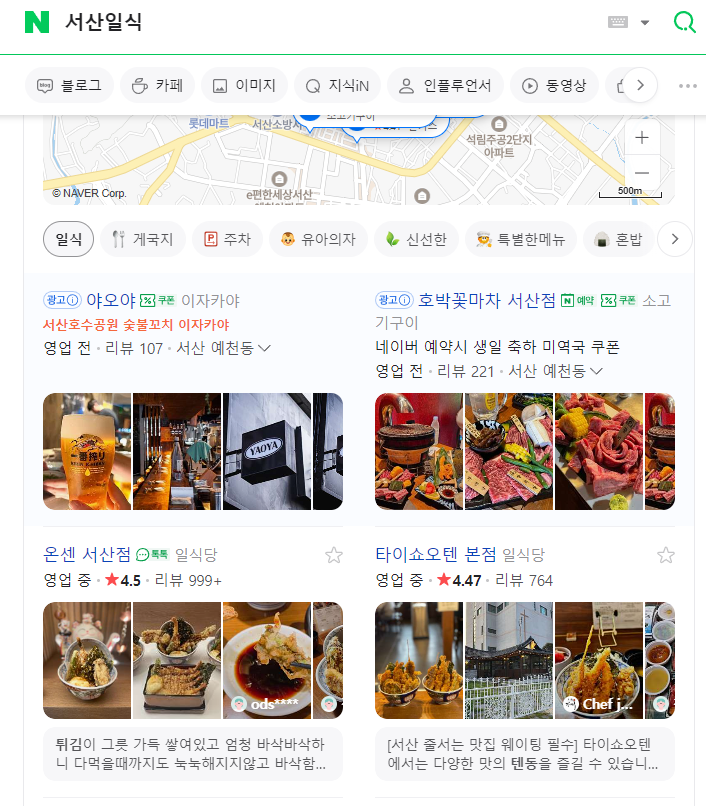706x806 pixels.
Task: Apply the 유아의자 filter chip
Action: click(x=319, y=239)
